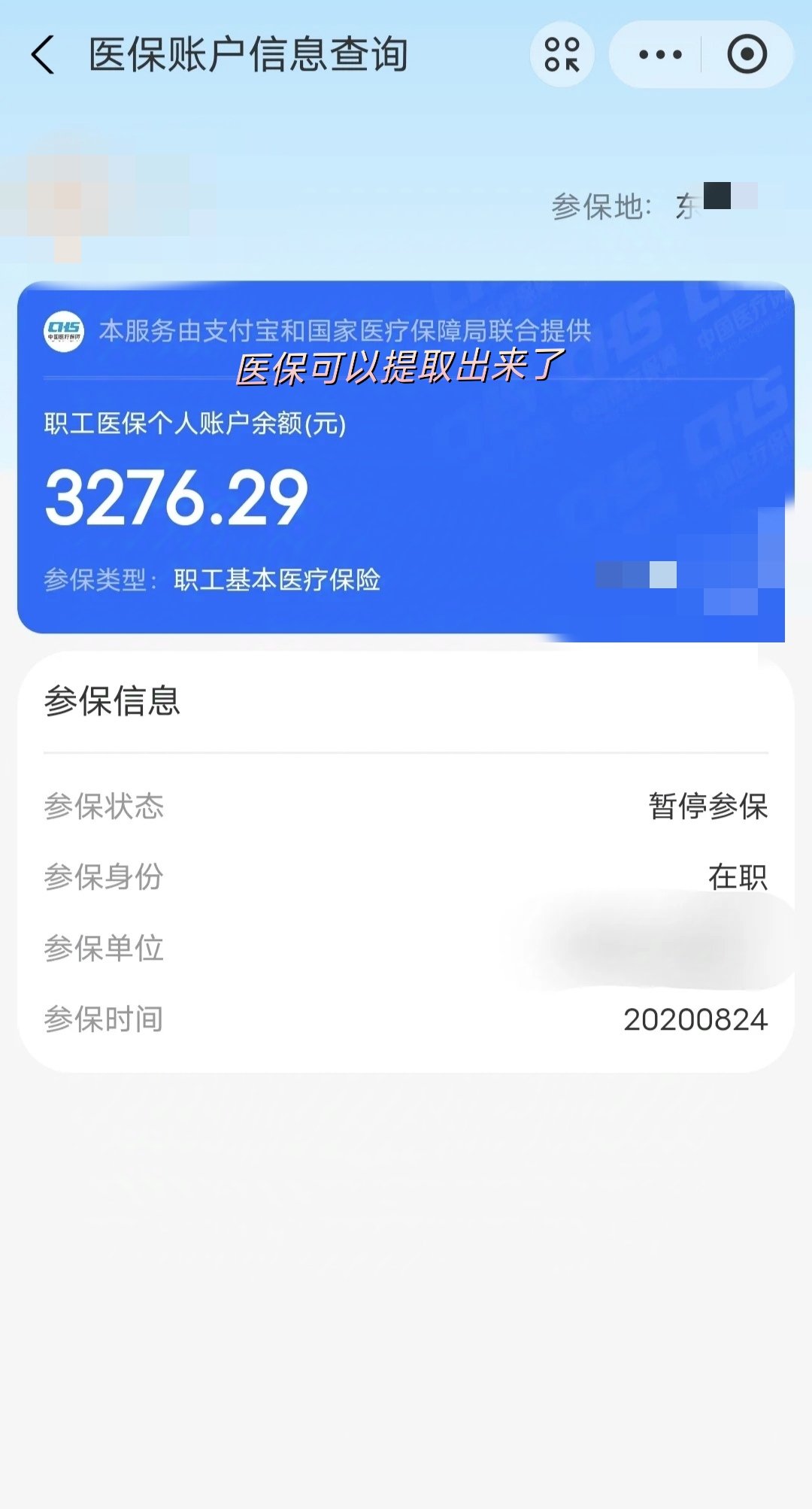Open the Alipay mini-program more options menu
The width and height of the screenshot is (812, 1509).
pyautogui.click(x=659, y=53)
